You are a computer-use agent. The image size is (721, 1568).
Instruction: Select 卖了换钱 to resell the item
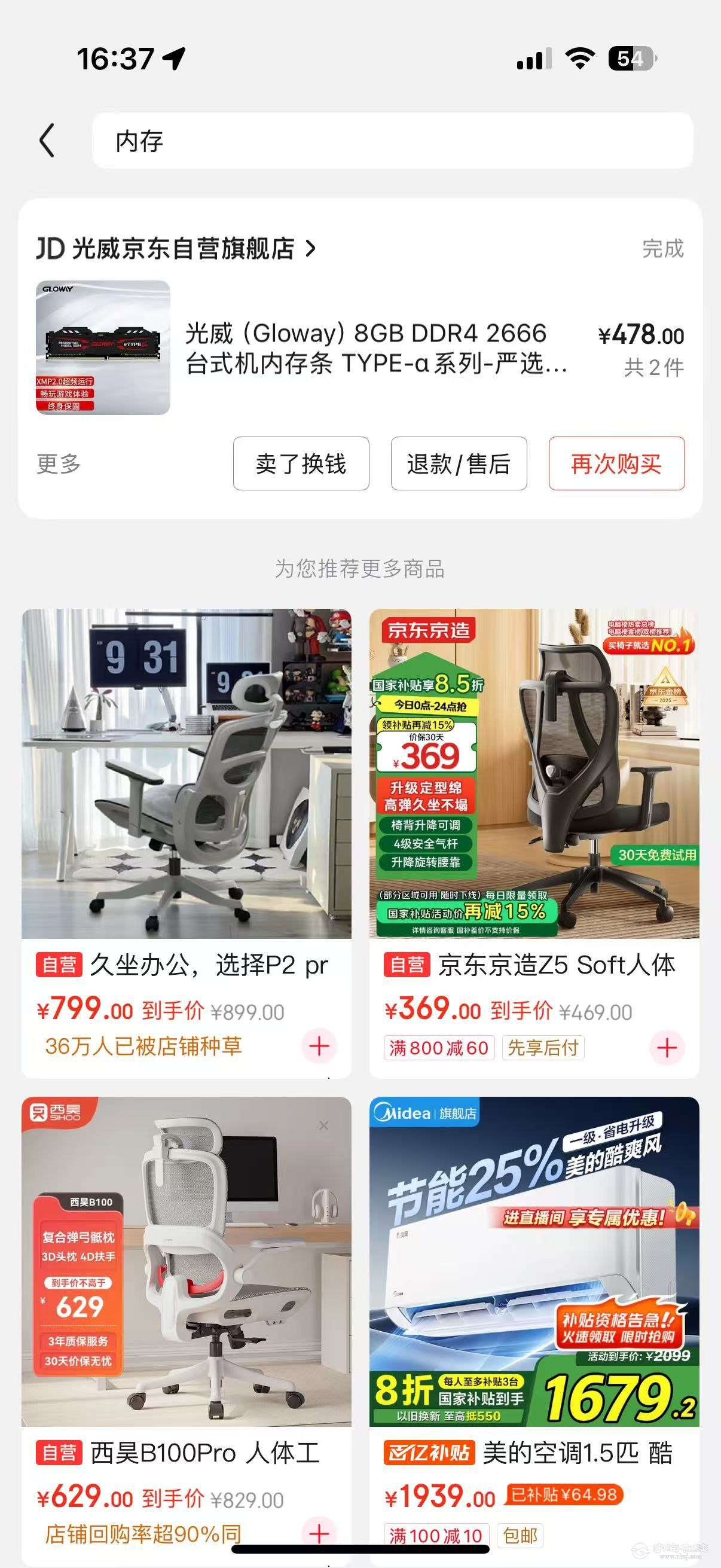(301, 464)
